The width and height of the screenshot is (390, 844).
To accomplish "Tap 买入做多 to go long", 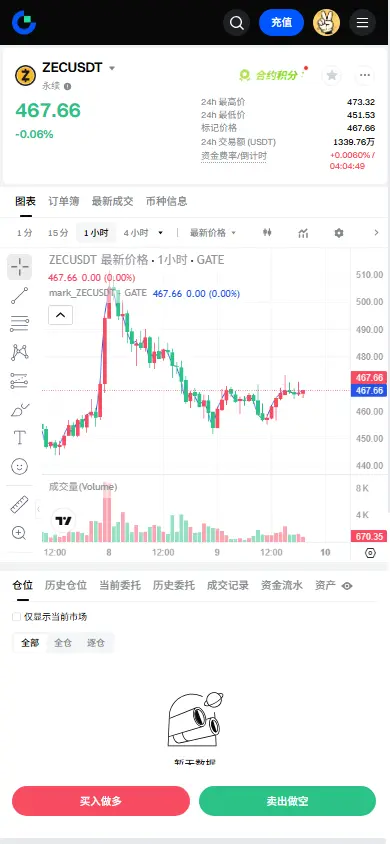I will [x=101, y=801].
